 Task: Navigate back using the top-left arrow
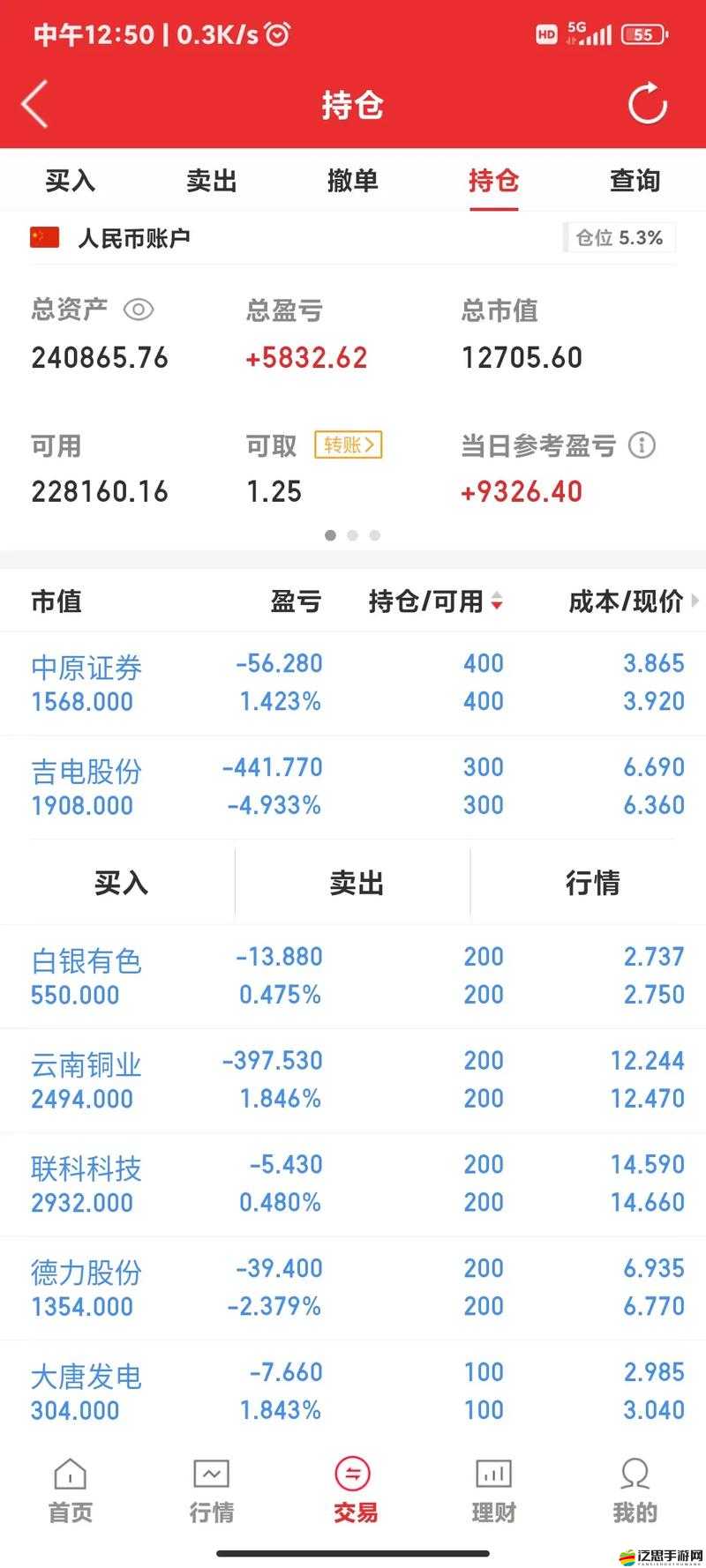click(x=34, y=103)
